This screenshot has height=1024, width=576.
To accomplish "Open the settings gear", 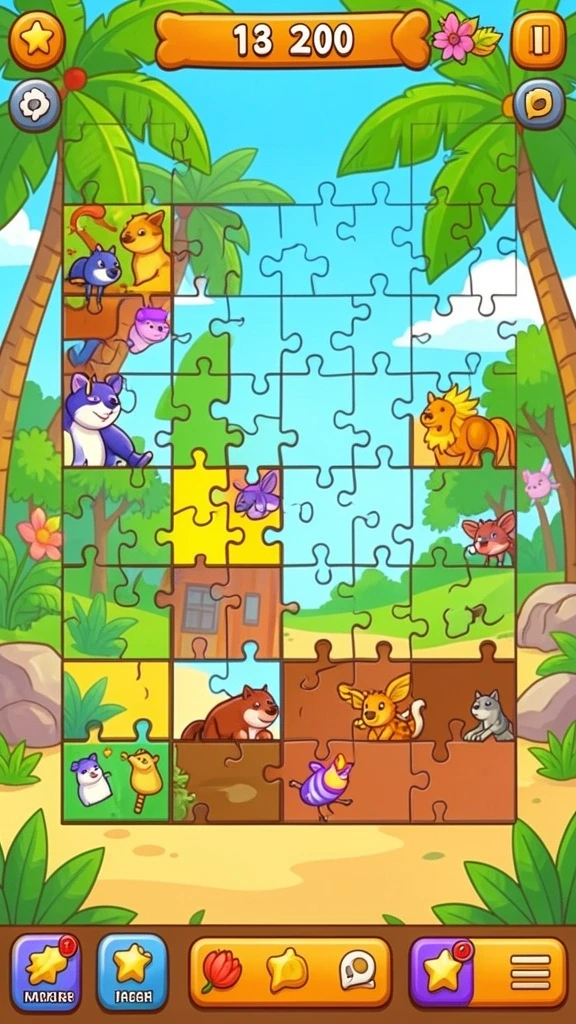I will pos(35,105).
